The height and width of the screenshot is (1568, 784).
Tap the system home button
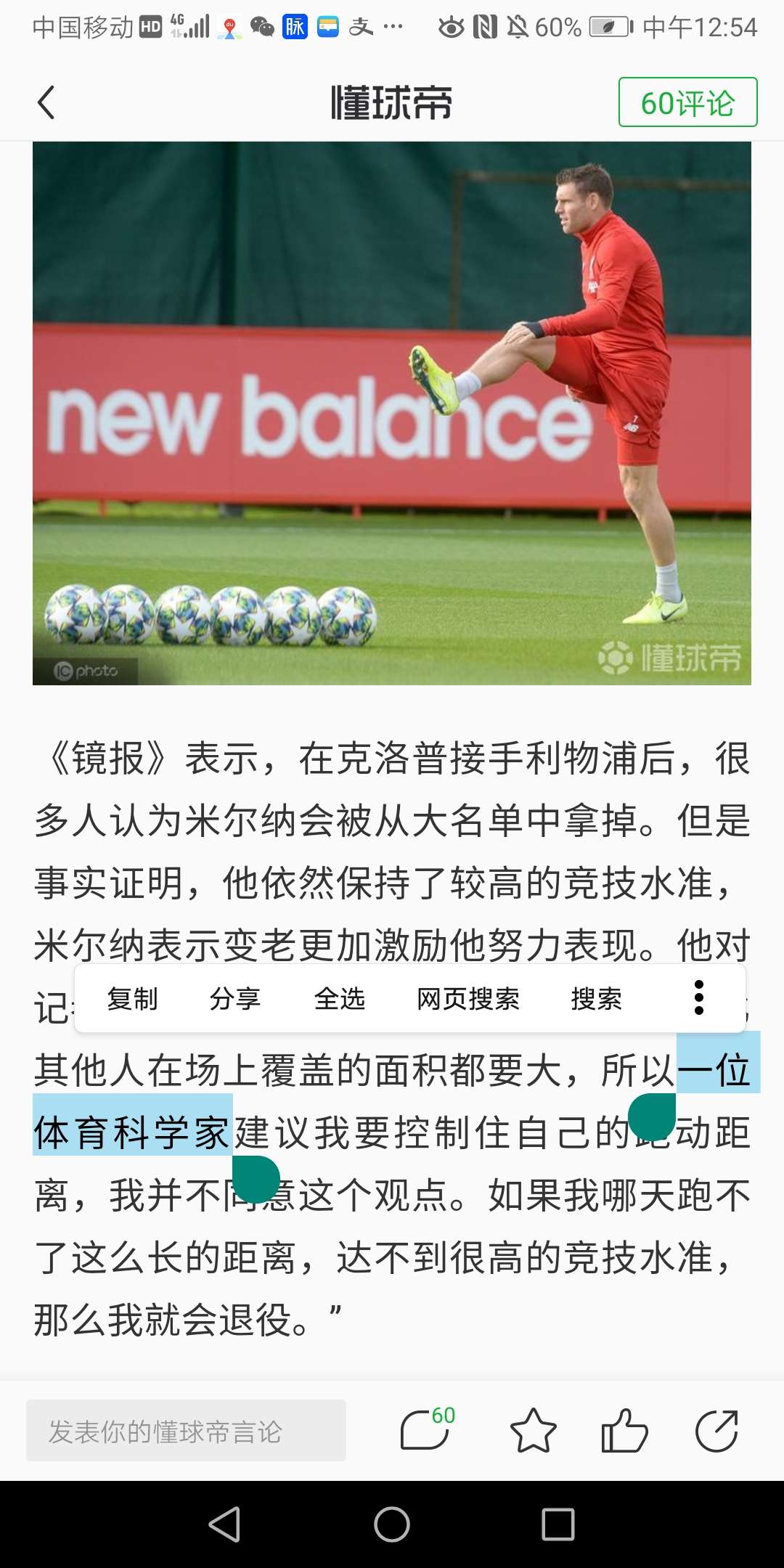click(392, 1524)
